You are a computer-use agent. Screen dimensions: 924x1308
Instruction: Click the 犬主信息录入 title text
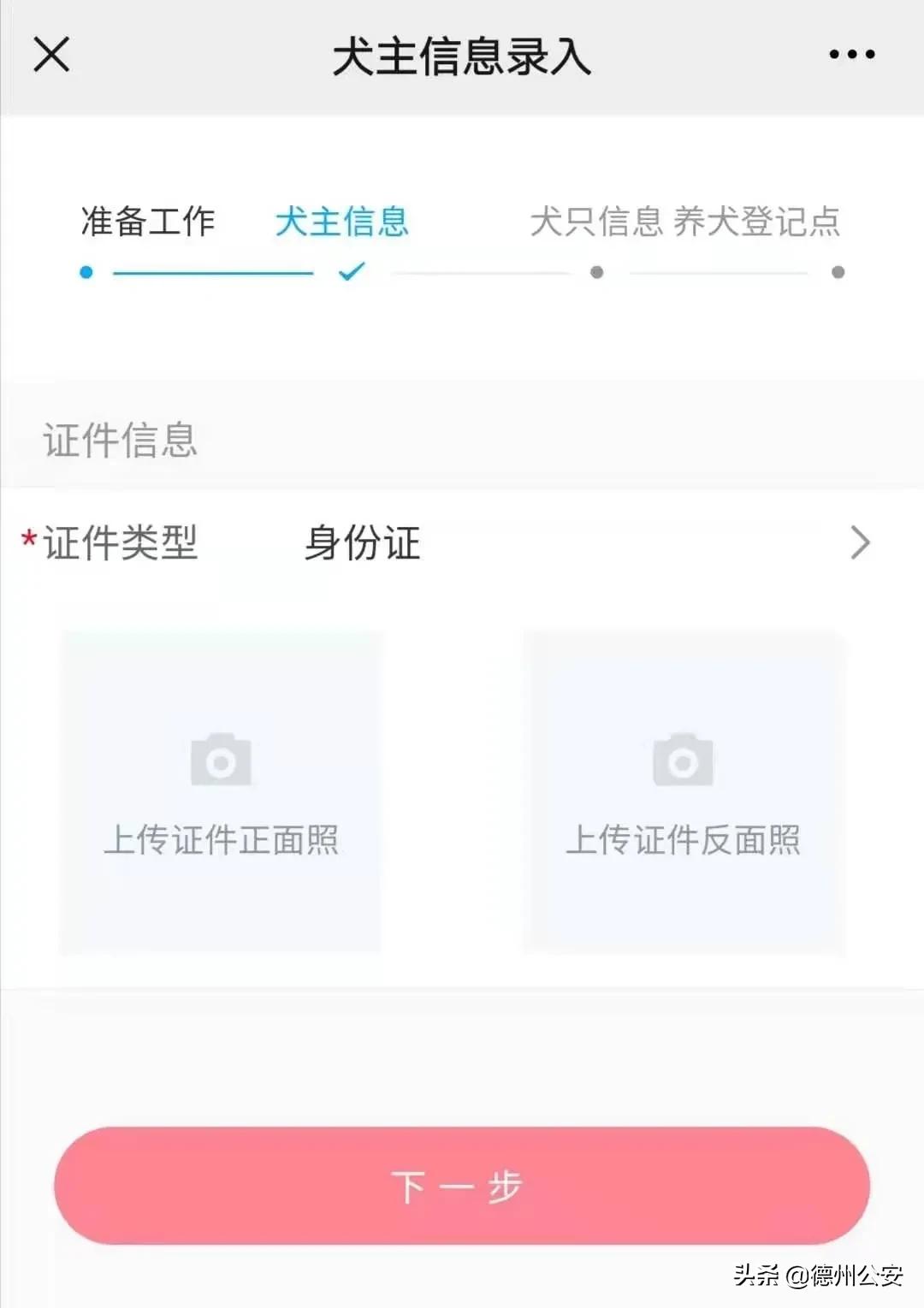(462, 54)
